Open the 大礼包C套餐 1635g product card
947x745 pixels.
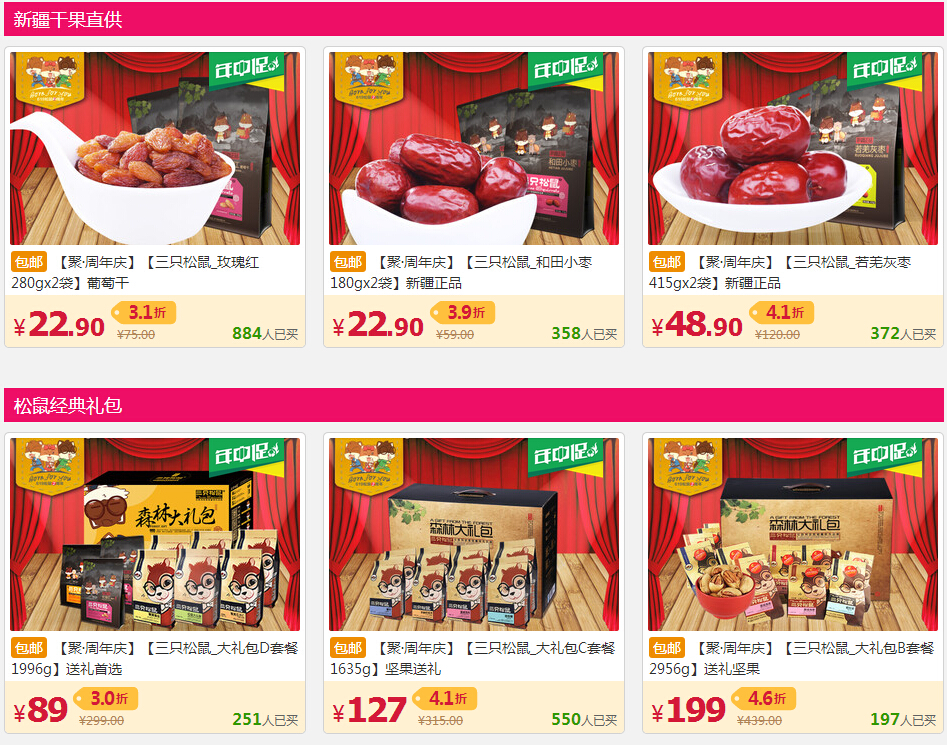[474, 535]
